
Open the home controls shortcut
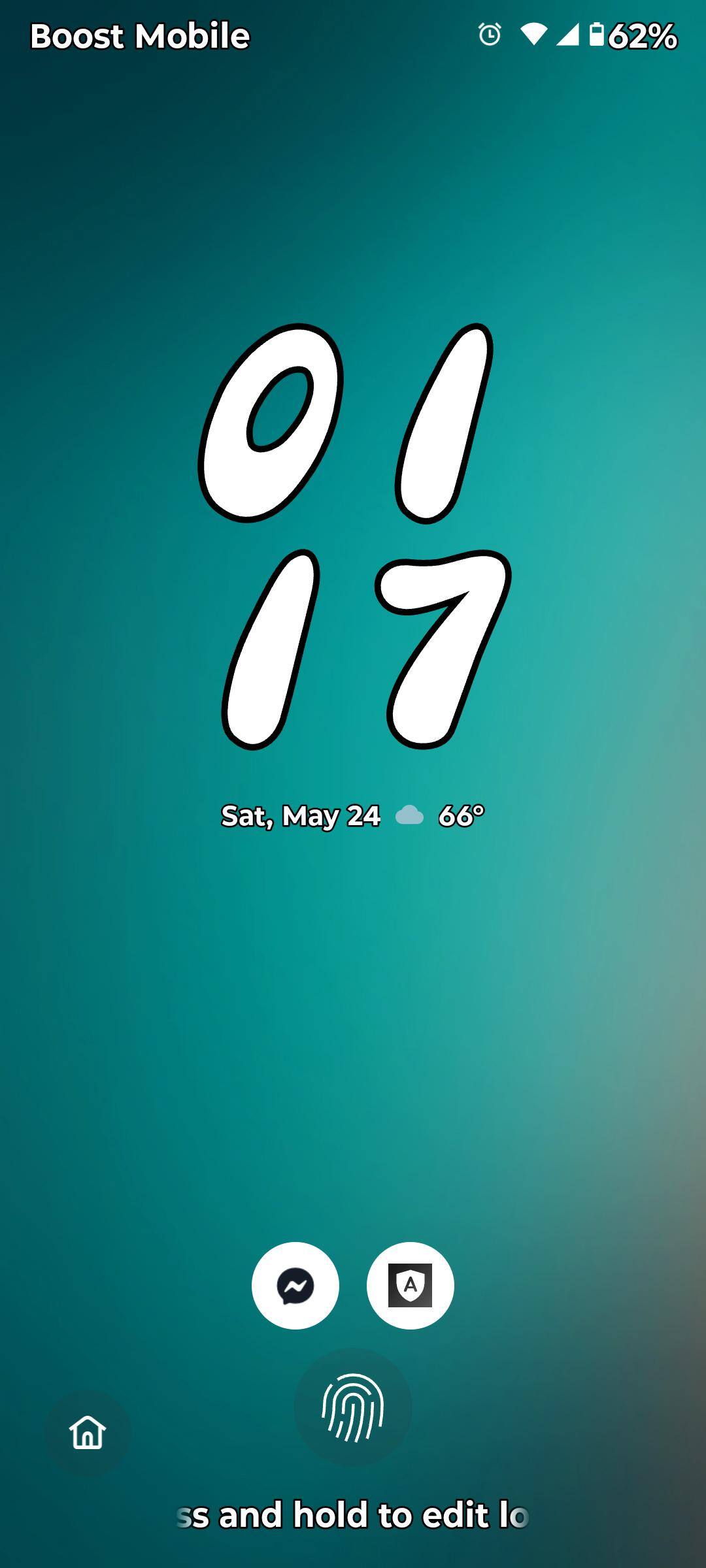point(88,1432)
